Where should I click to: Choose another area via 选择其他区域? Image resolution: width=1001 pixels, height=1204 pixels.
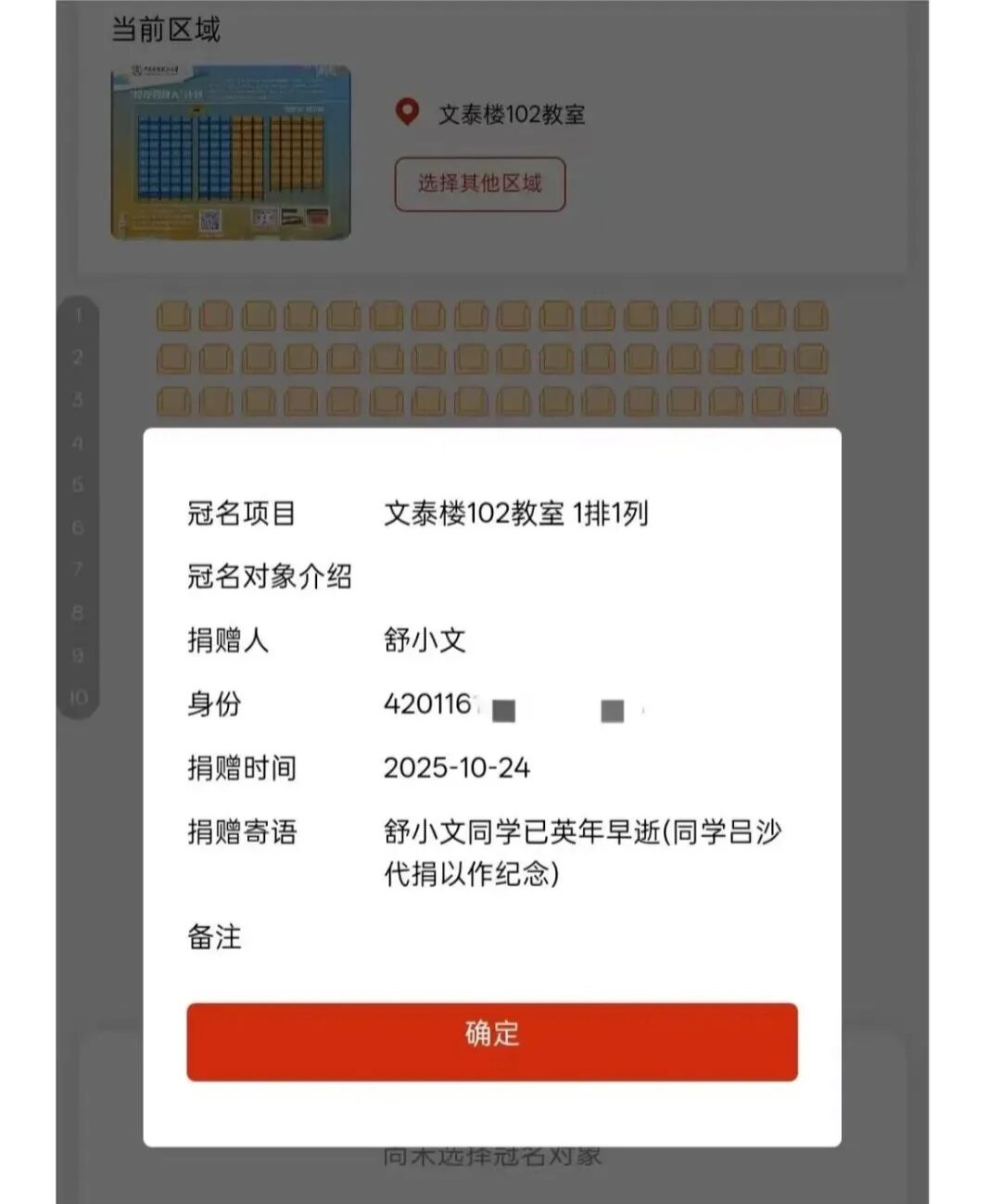[x=479, y=184]
